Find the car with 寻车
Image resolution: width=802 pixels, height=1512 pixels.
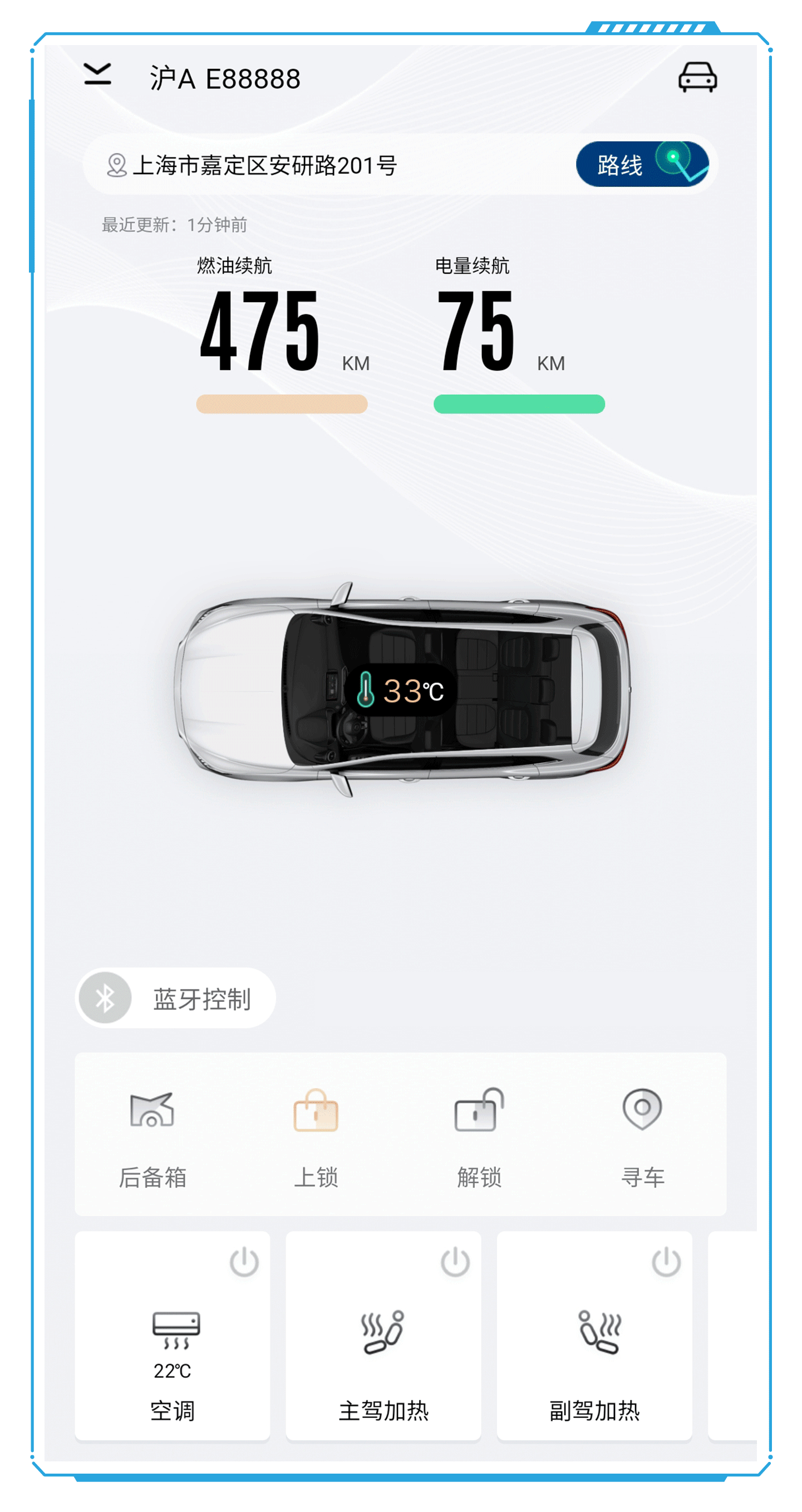click(x=642, y=1137)
